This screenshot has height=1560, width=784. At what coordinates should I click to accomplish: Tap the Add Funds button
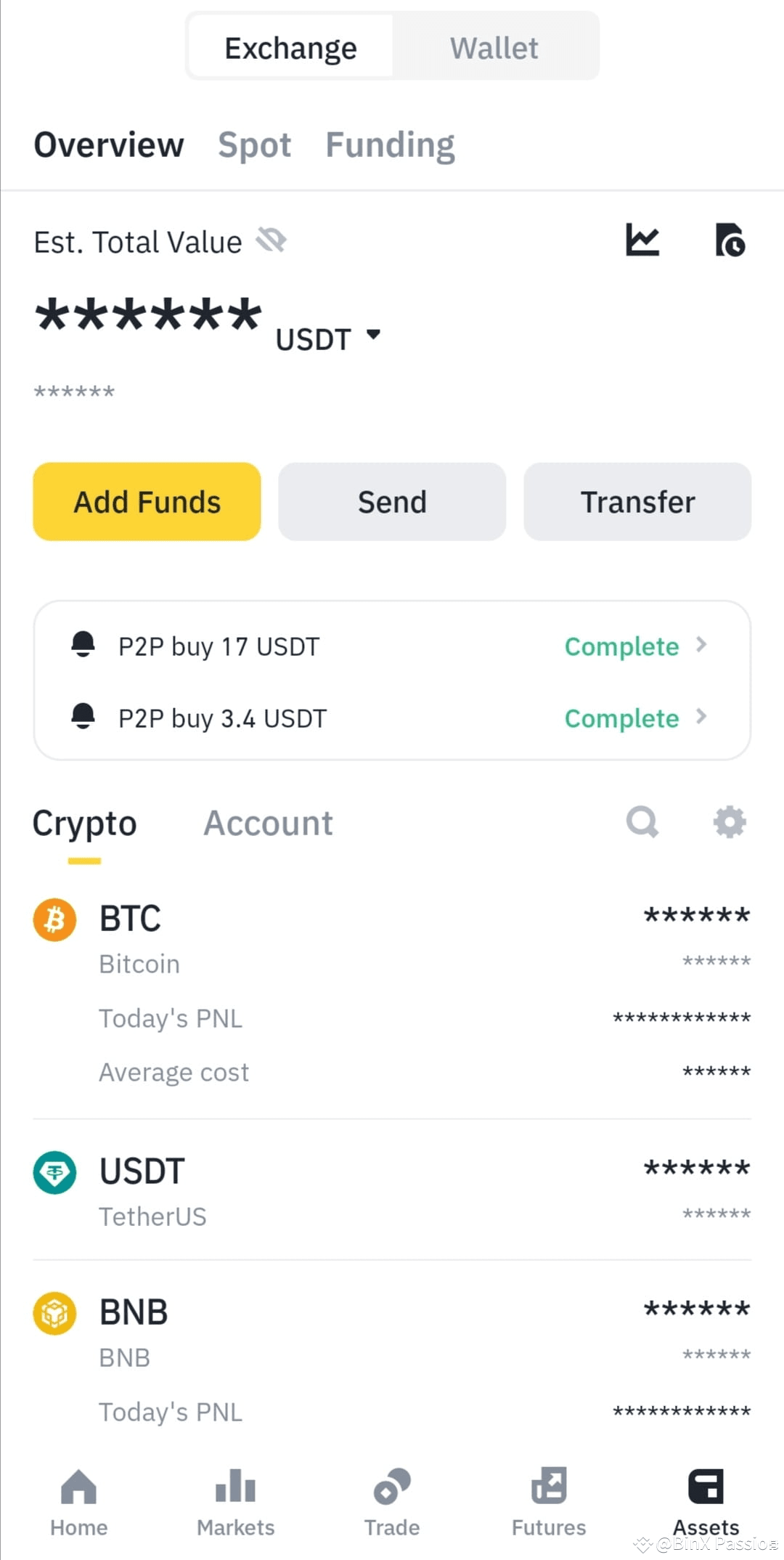(146, 501)
